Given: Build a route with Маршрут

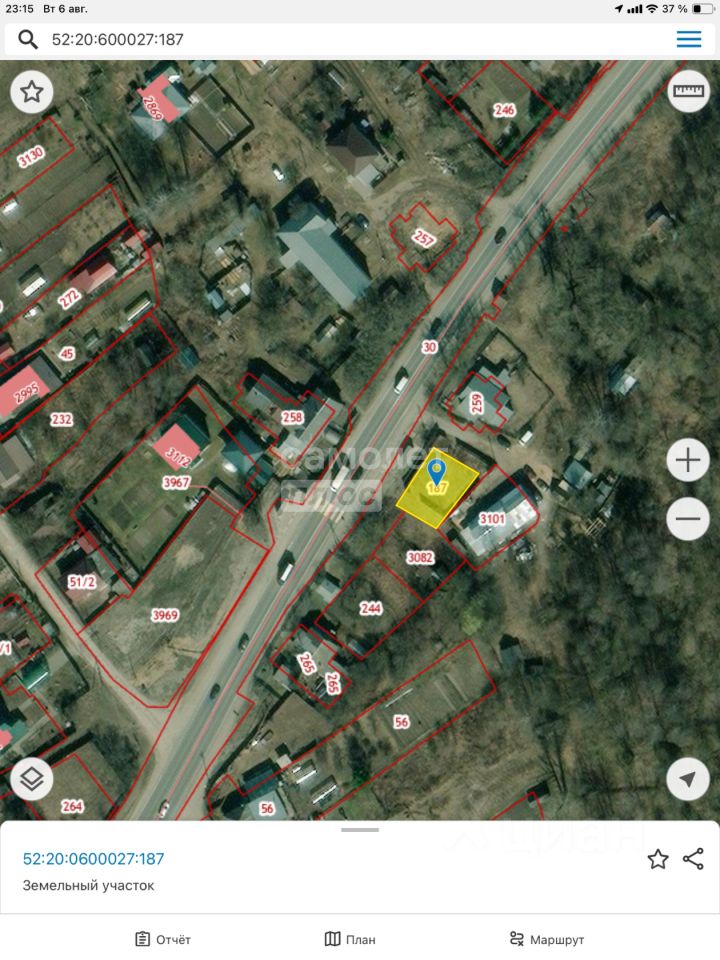Looking at the screenshot, I should click(x=546, y=939).
